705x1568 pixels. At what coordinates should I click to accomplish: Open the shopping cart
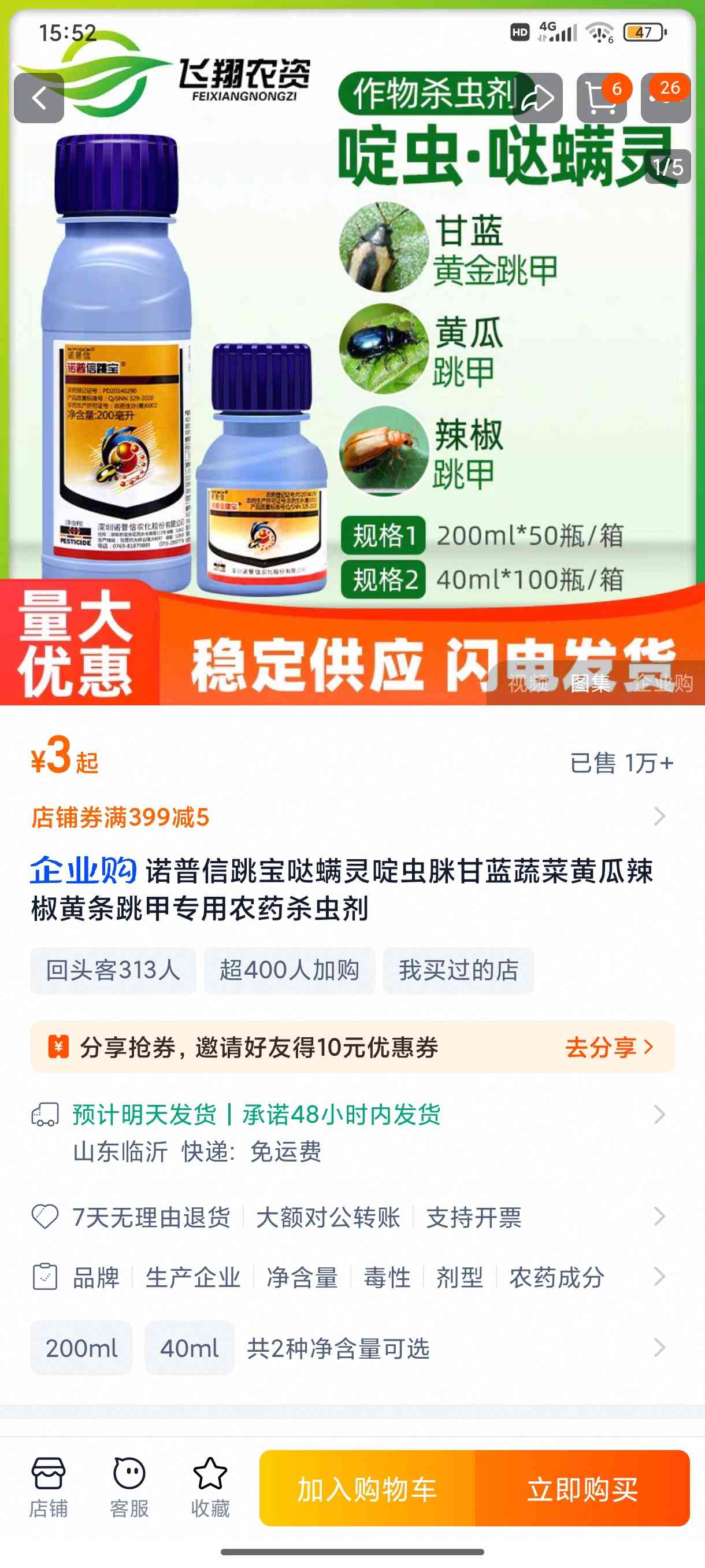click(602, 98)
